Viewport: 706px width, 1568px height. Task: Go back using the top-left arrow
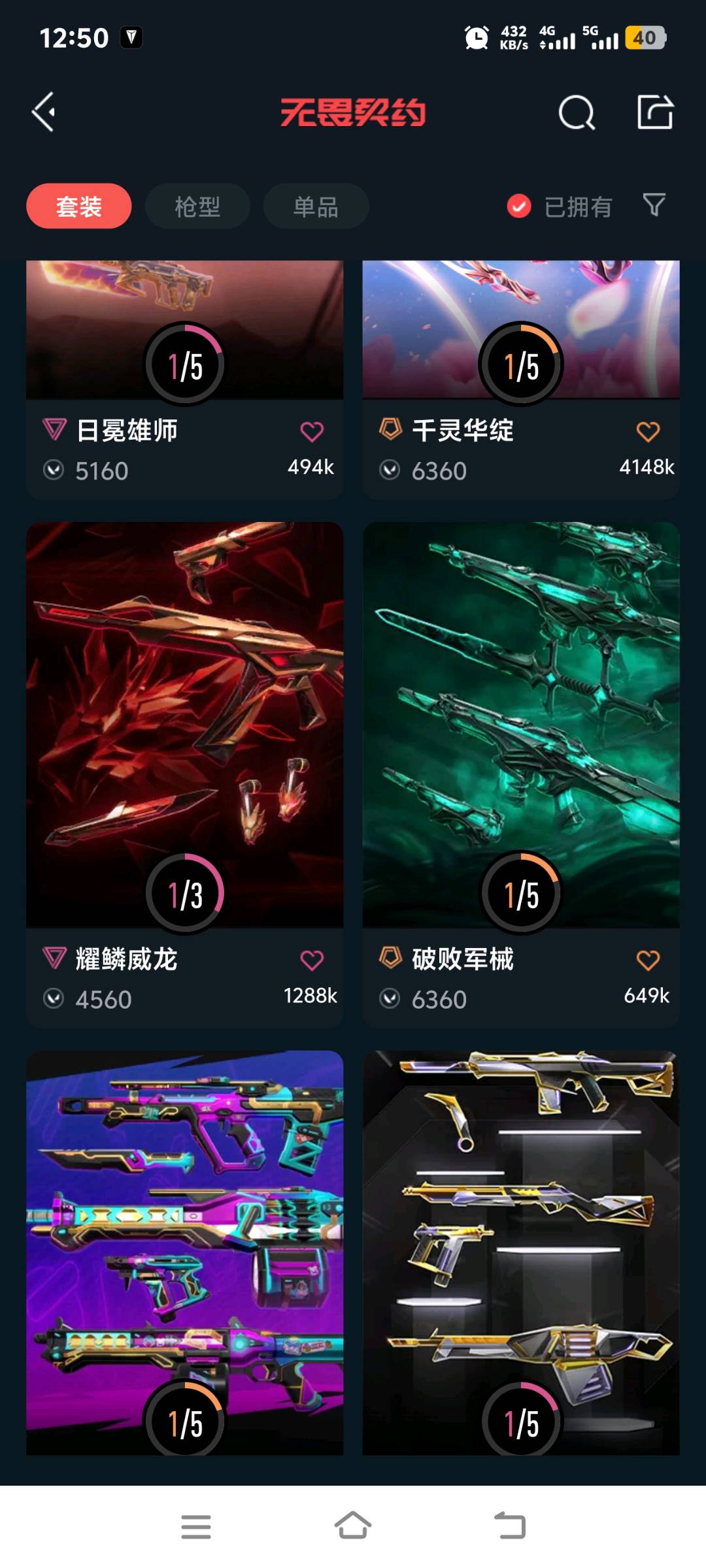coord(44,112)
